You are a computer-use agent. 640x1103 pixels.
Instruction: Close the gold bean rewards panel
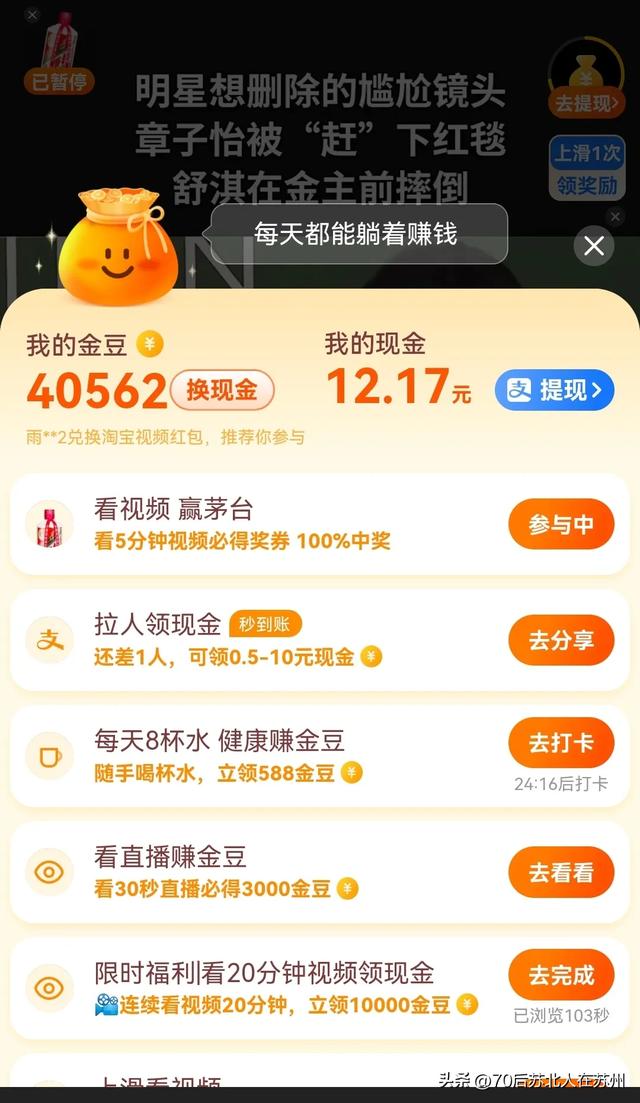point(594,245)
